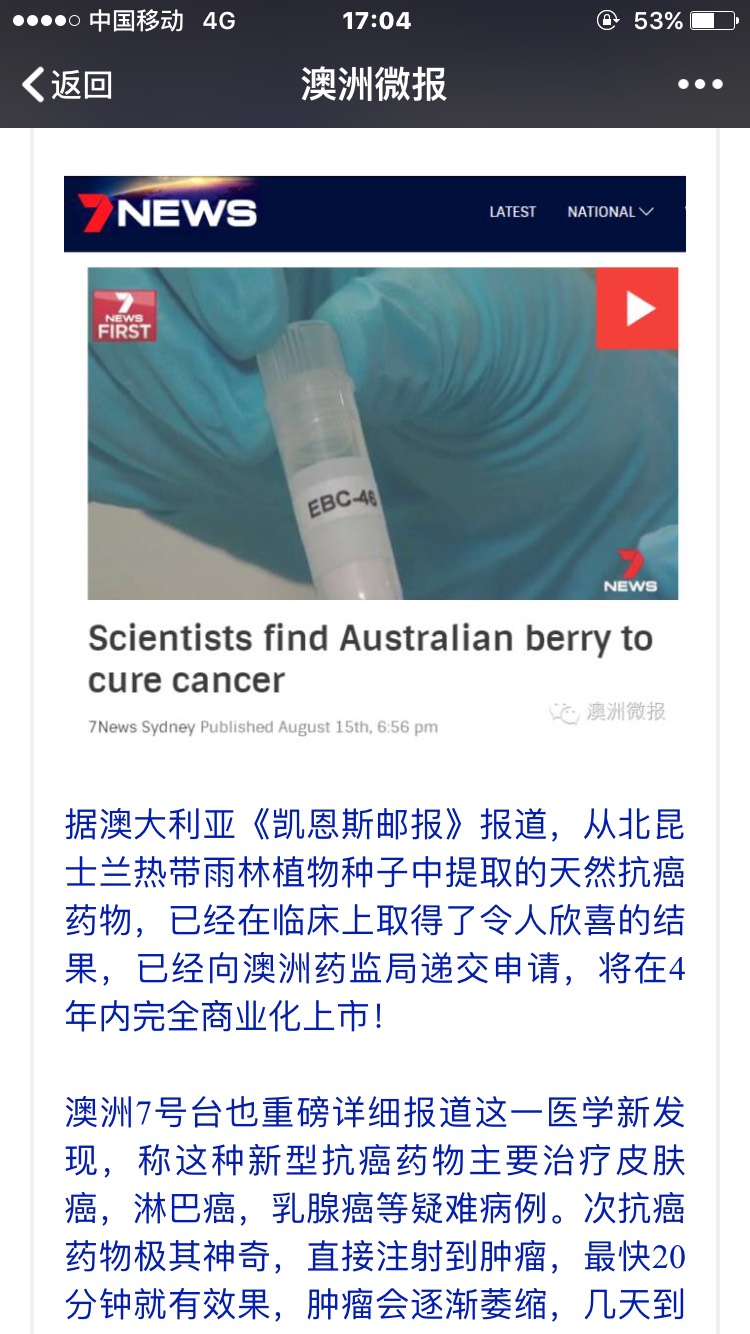Open the three-dot overflow menu

coord(700,85)
